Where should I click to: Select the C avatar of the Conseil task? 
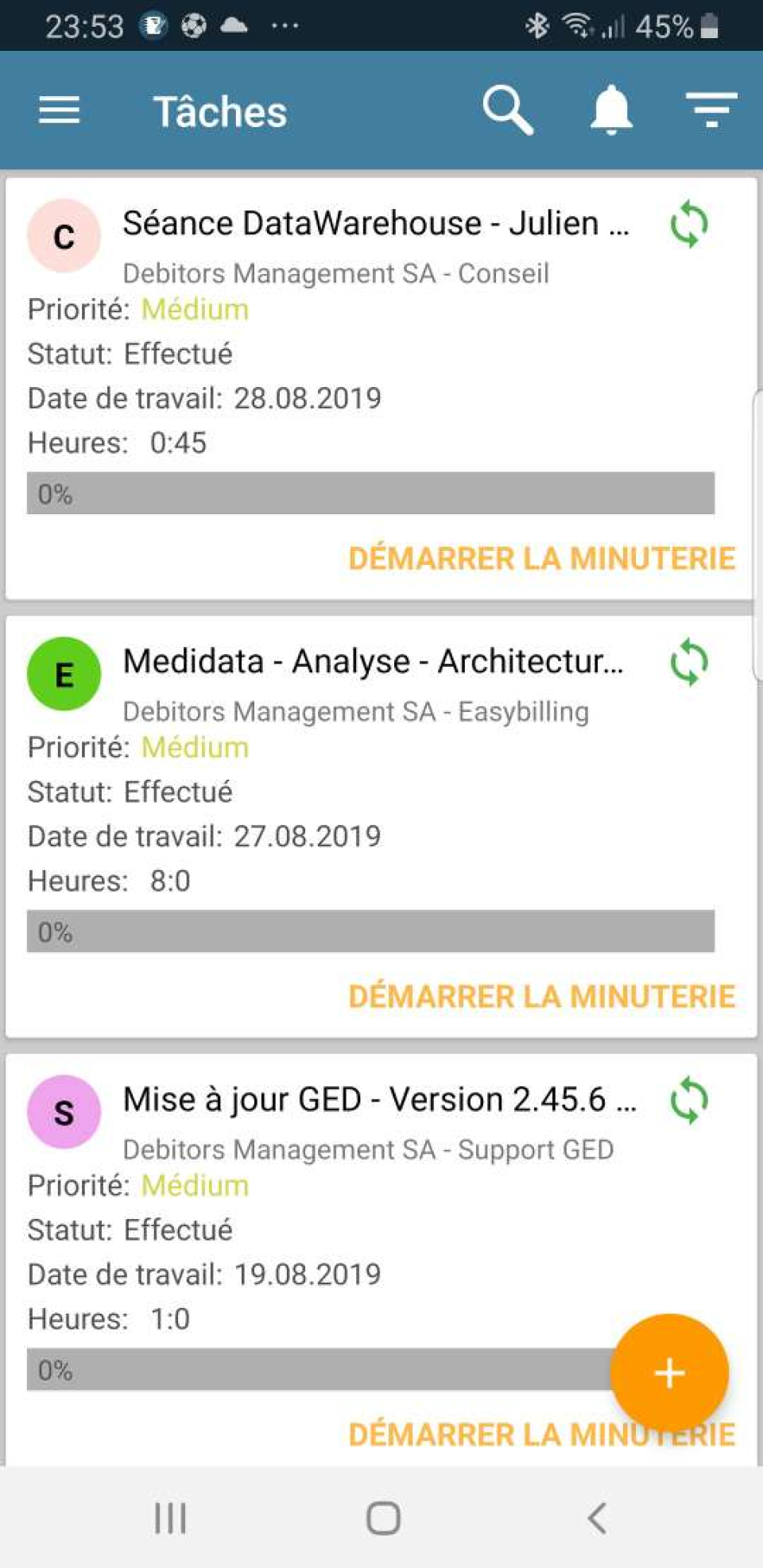pyautogui.click(x=63, y=235)
